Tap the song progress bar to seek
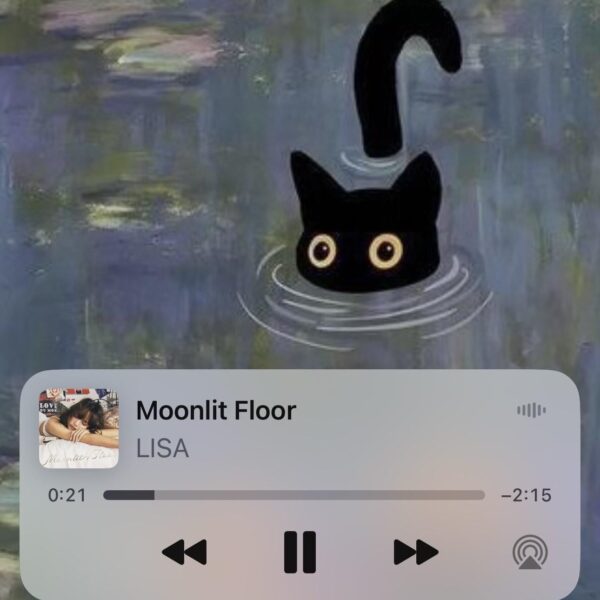The height and width of the screenshot is (600, 600). (293, 495)
